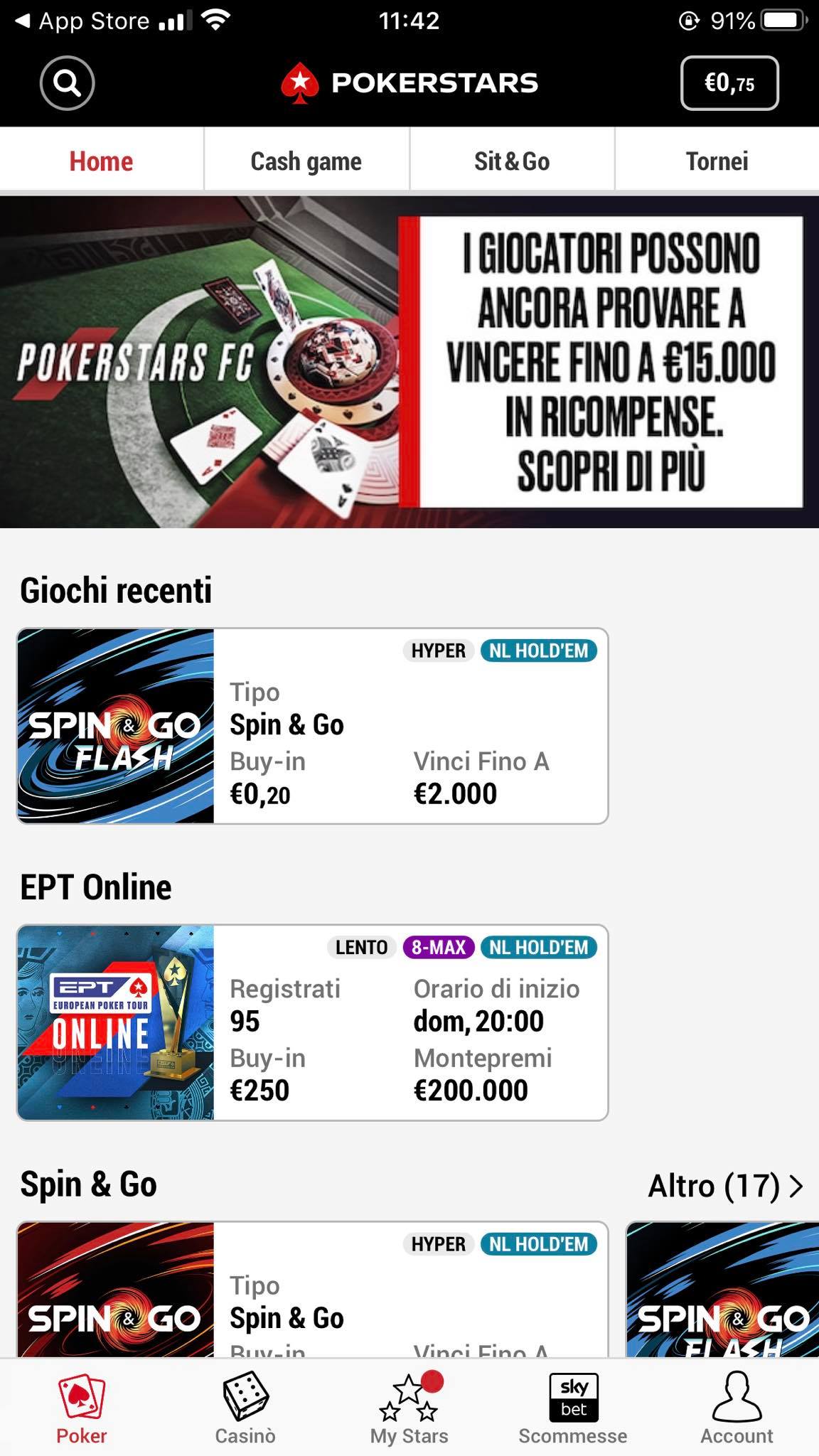
Task: Switch to the Sit & Go tab
Action: point(512,161)
